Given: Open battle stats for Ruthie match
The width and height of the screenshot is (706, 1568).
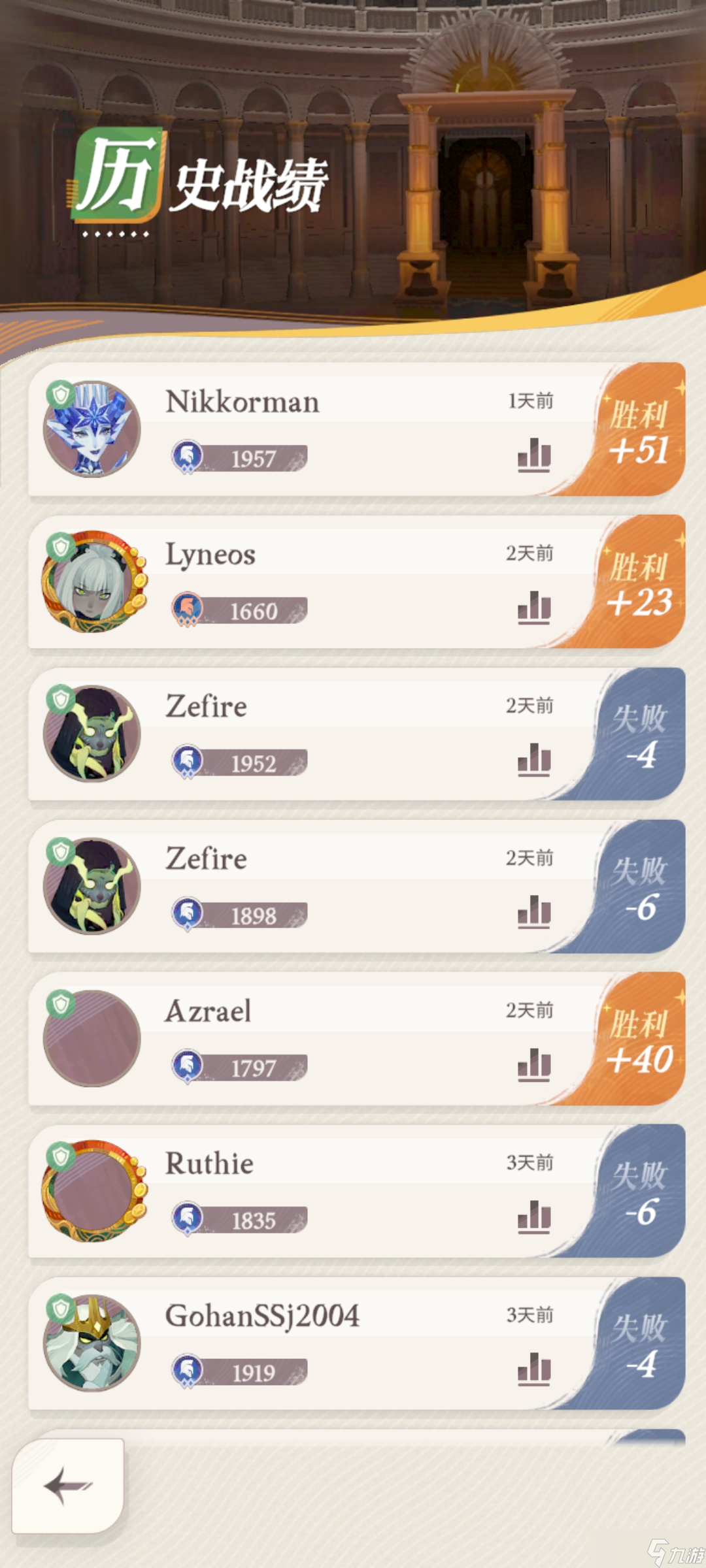Looking at the screenshot, I should point(534,1217).
